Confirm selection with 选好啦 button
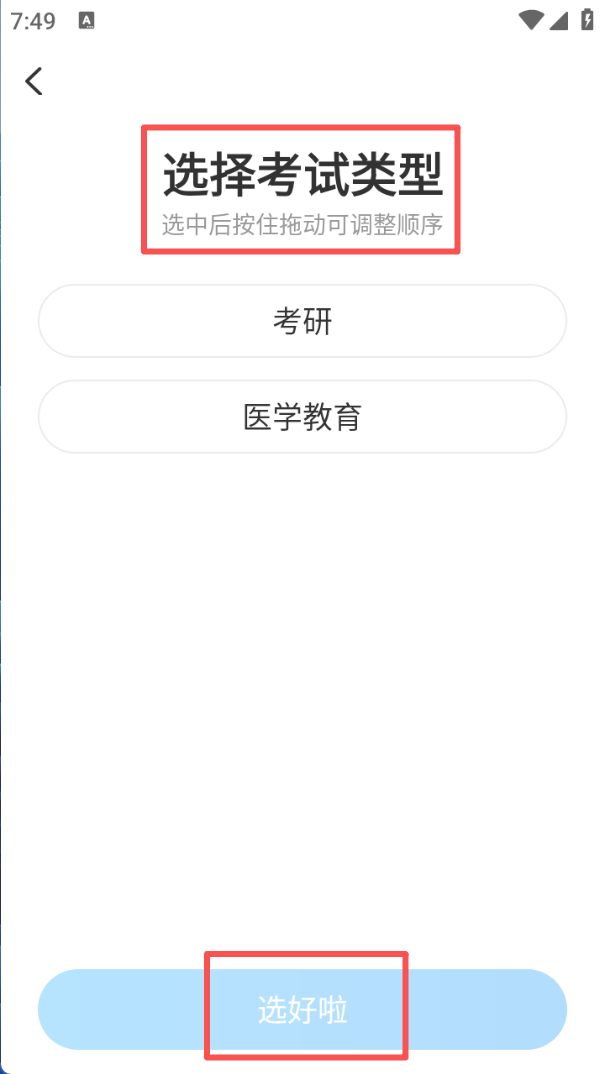The image size is (605, 1074). (302, 1009)
